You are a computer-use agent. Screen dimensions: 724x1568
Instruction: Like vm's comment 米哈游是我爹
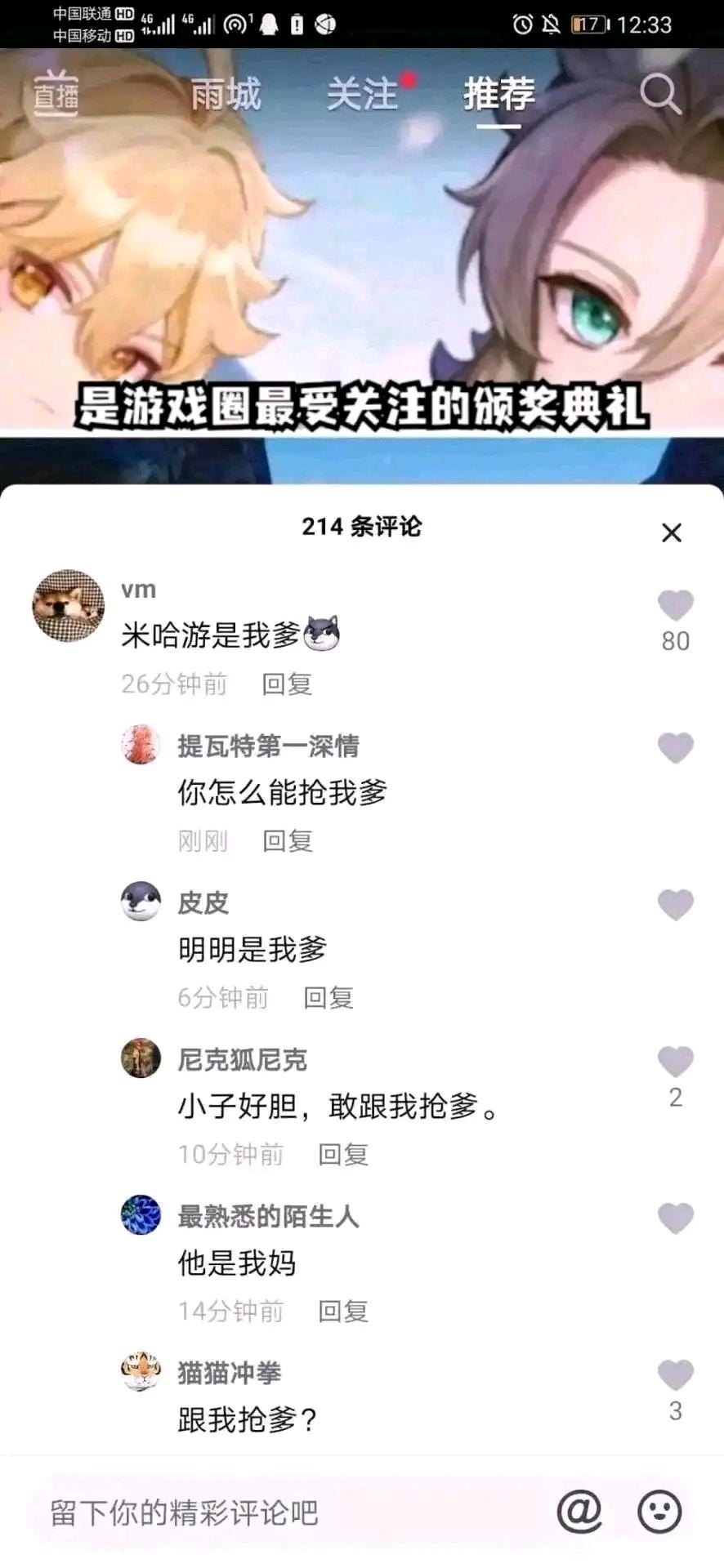(x=675, y=606)
